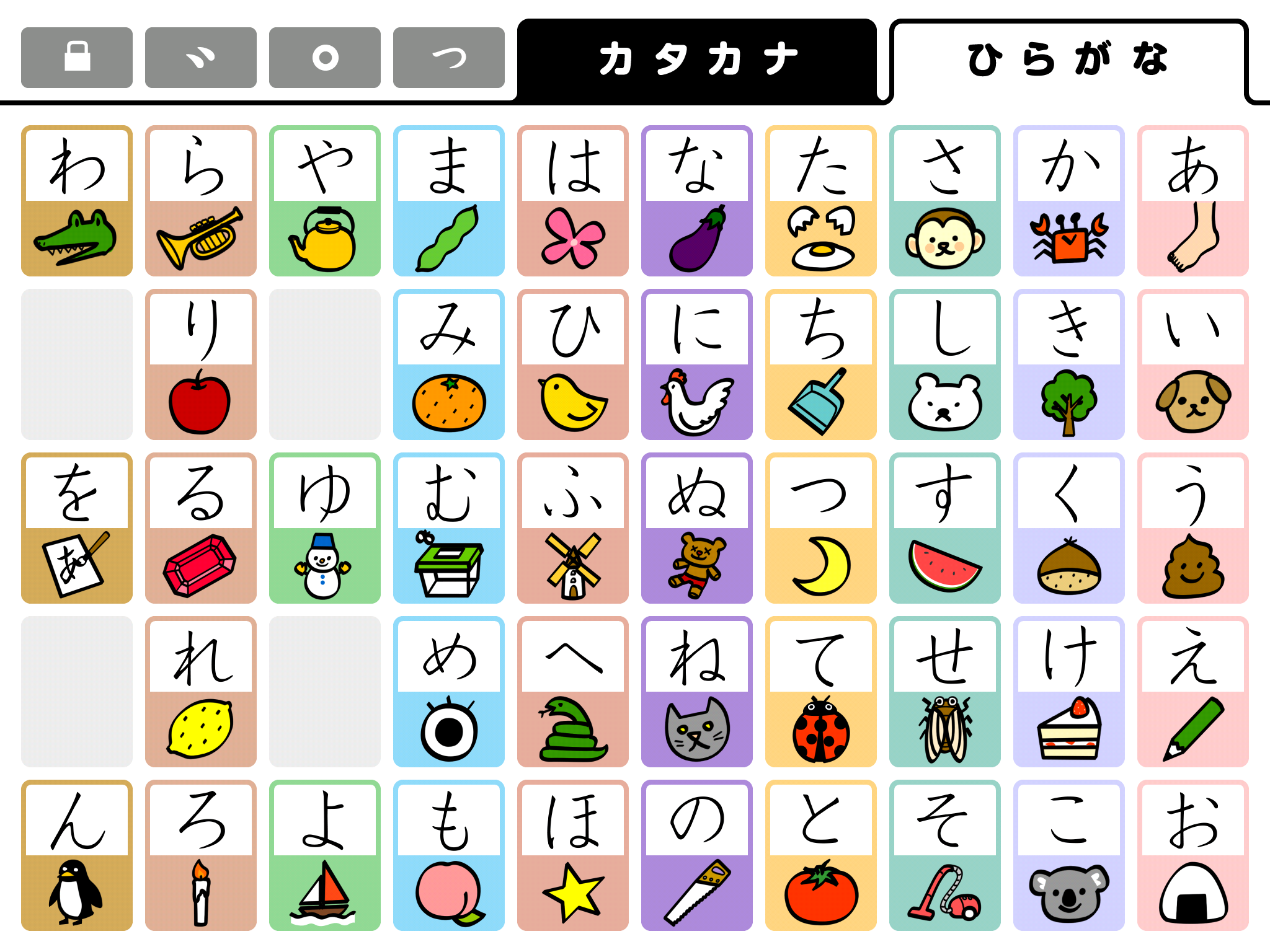This screenshot has width=1270, height=952.
Task: Open the お card with rice ball
Action: coord(1192,856)
